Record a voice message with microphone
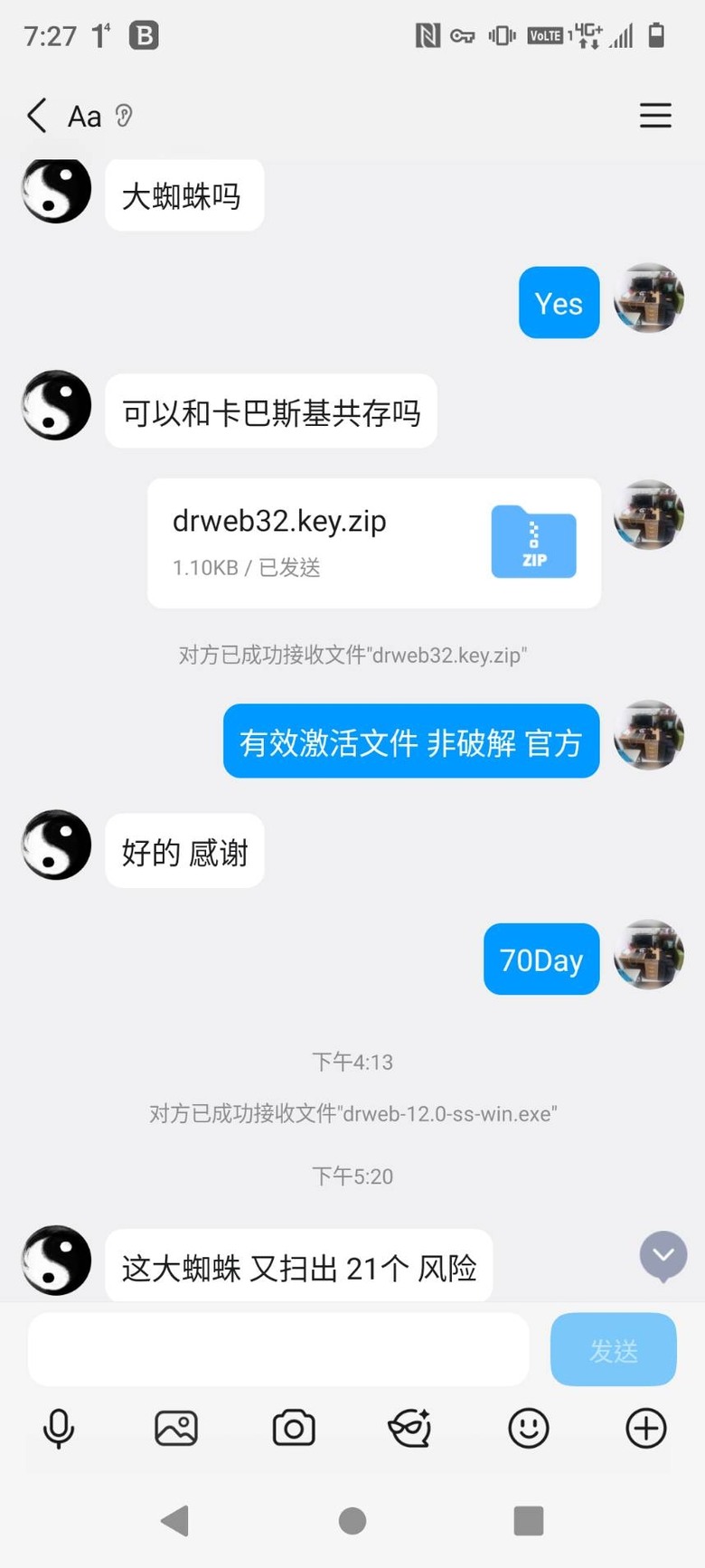The width and height of the screenshot is (705, 1568). 59,1429
